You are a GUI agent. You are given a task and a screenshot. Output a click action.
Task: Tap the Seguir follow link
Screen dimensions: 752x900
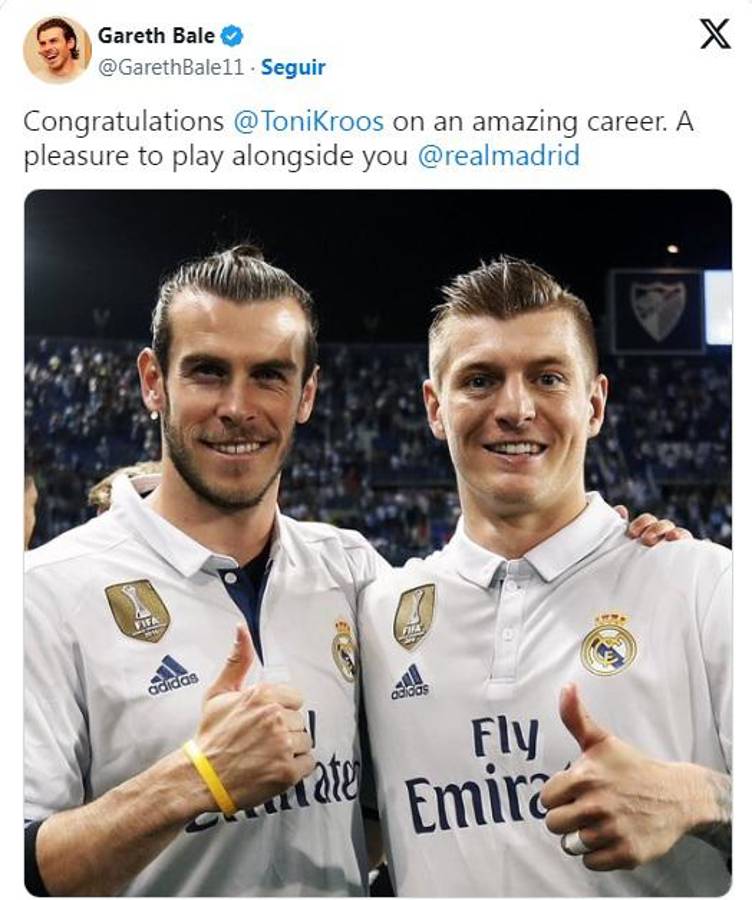tap(293, 68)
